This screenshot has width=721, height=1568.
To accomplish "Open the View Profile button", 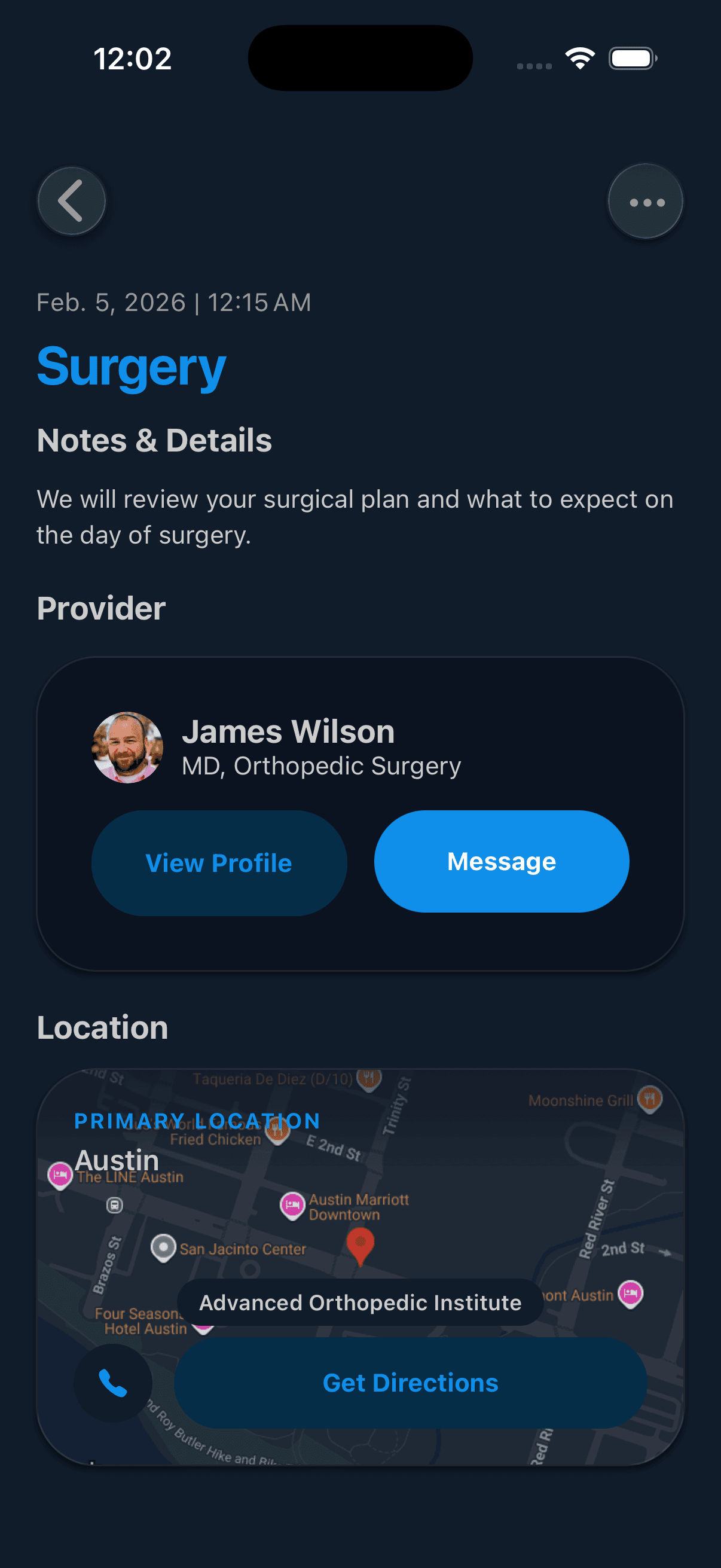I will pos(218,862).
